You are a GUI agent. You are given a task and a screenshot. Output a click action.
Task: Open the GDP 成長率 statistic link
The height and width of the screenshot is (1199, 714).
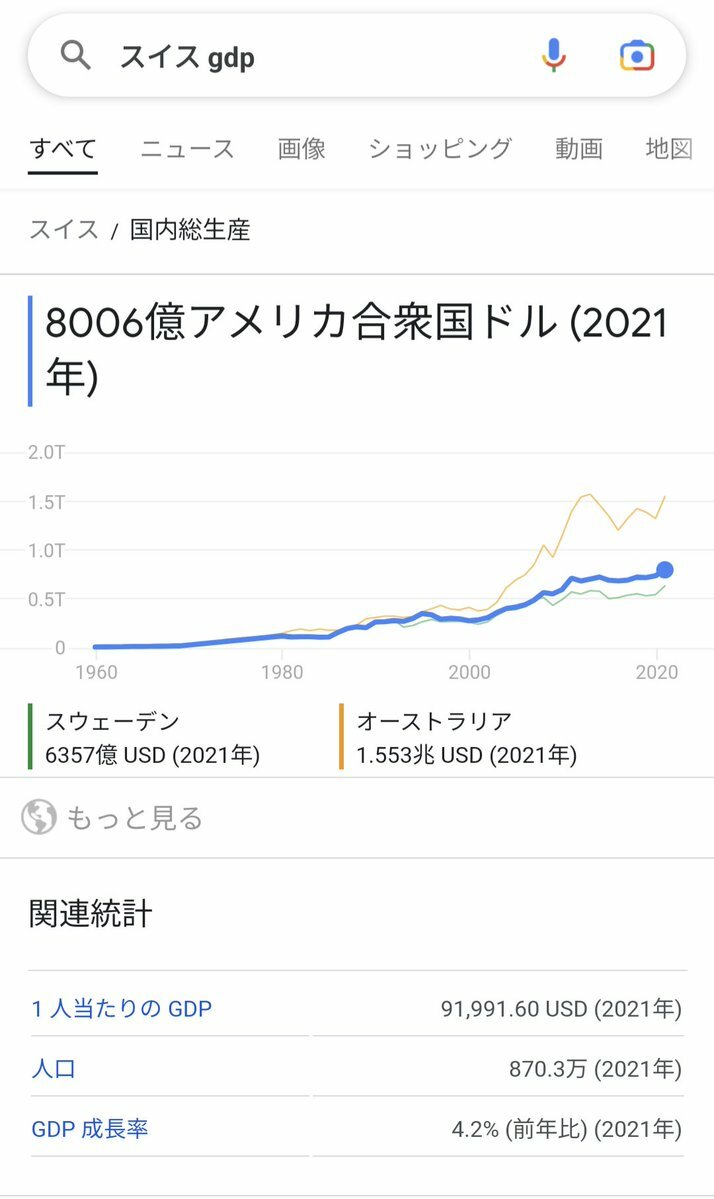(x=89, y=1129)
